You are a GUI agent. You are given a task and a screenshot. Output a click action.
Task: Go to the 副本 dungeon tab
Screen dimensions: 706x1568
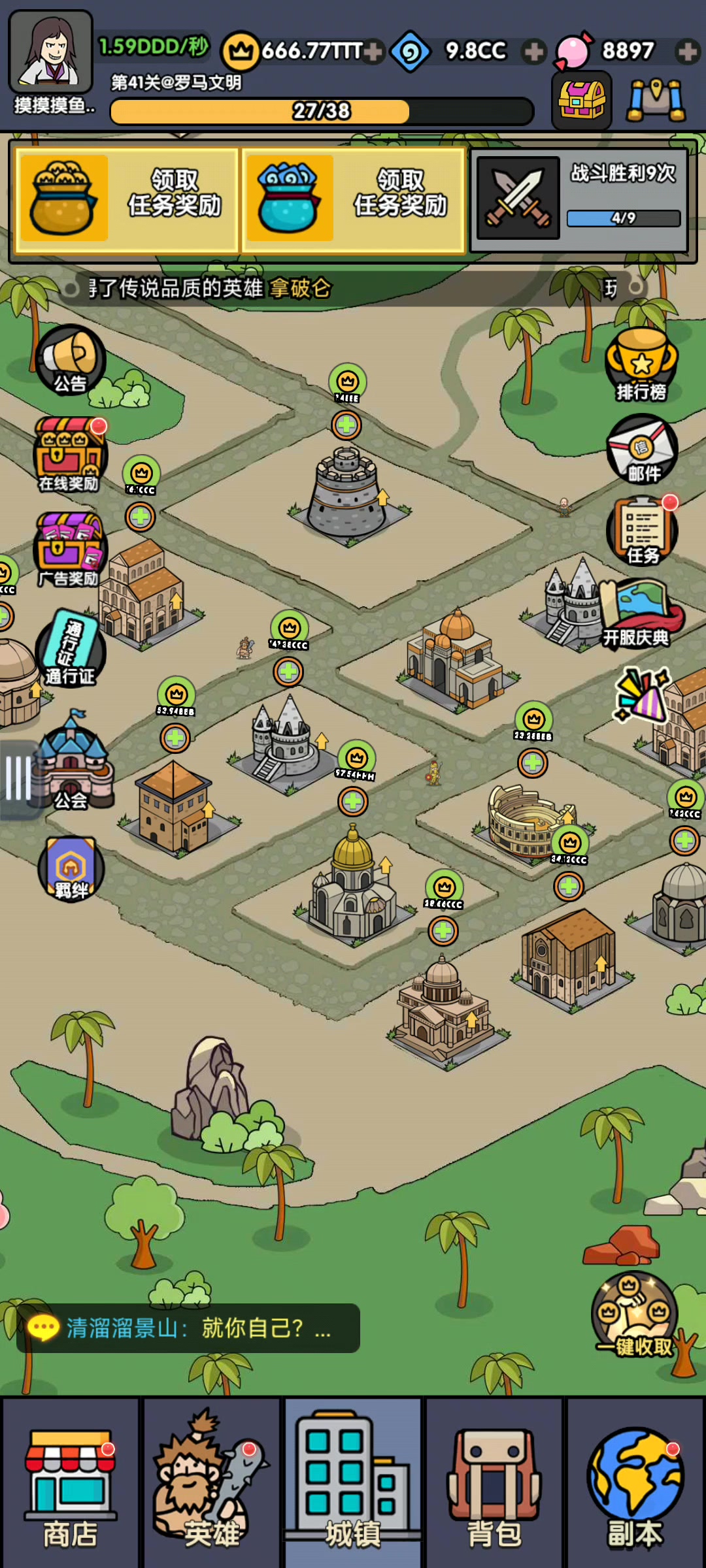635,1482
